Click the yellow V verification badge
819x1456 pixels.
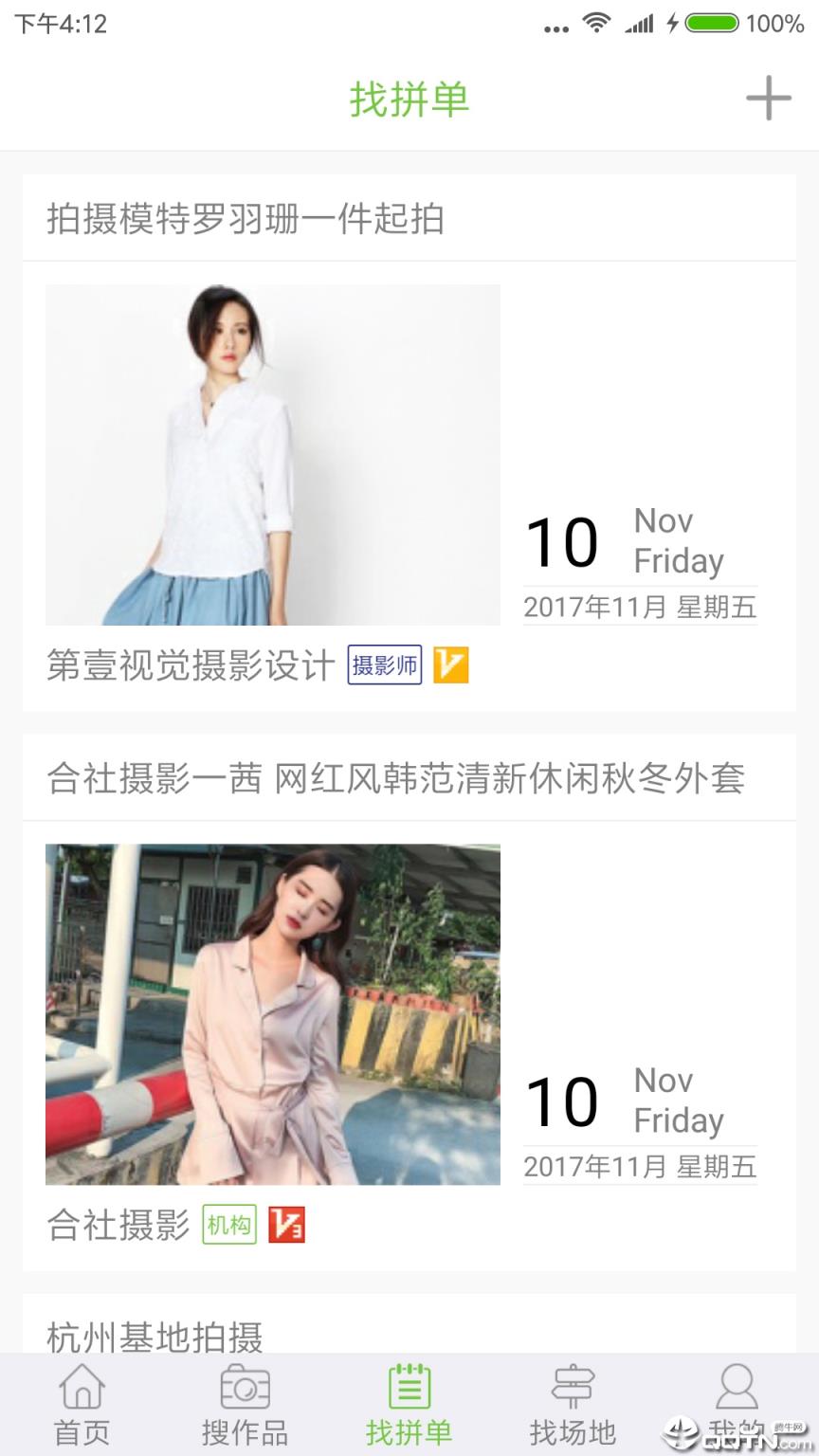point(452,667)
